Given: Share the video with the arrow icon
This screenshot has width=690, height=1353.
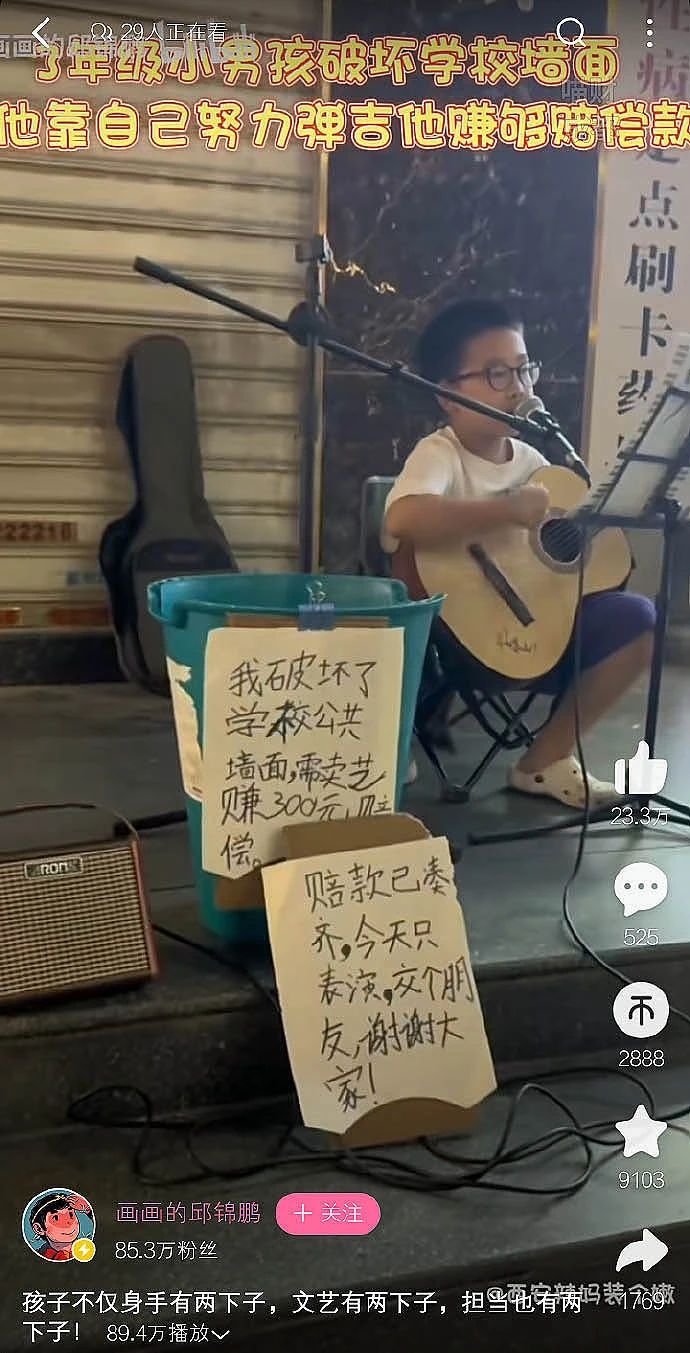Looking at the screenshot, I should coord(641,1252).
